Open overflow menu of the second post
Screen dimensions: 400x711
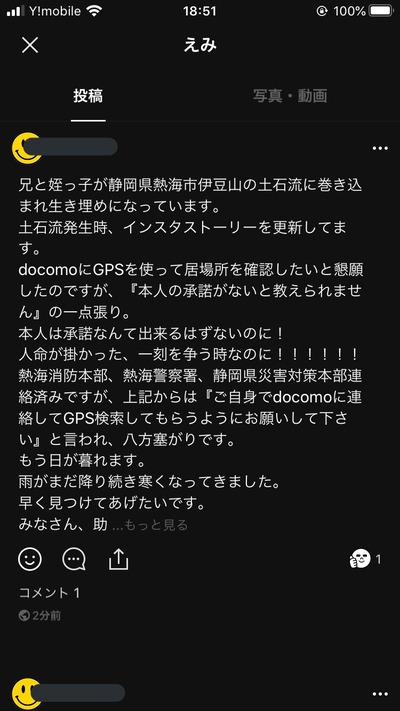[x=380, y=694]
